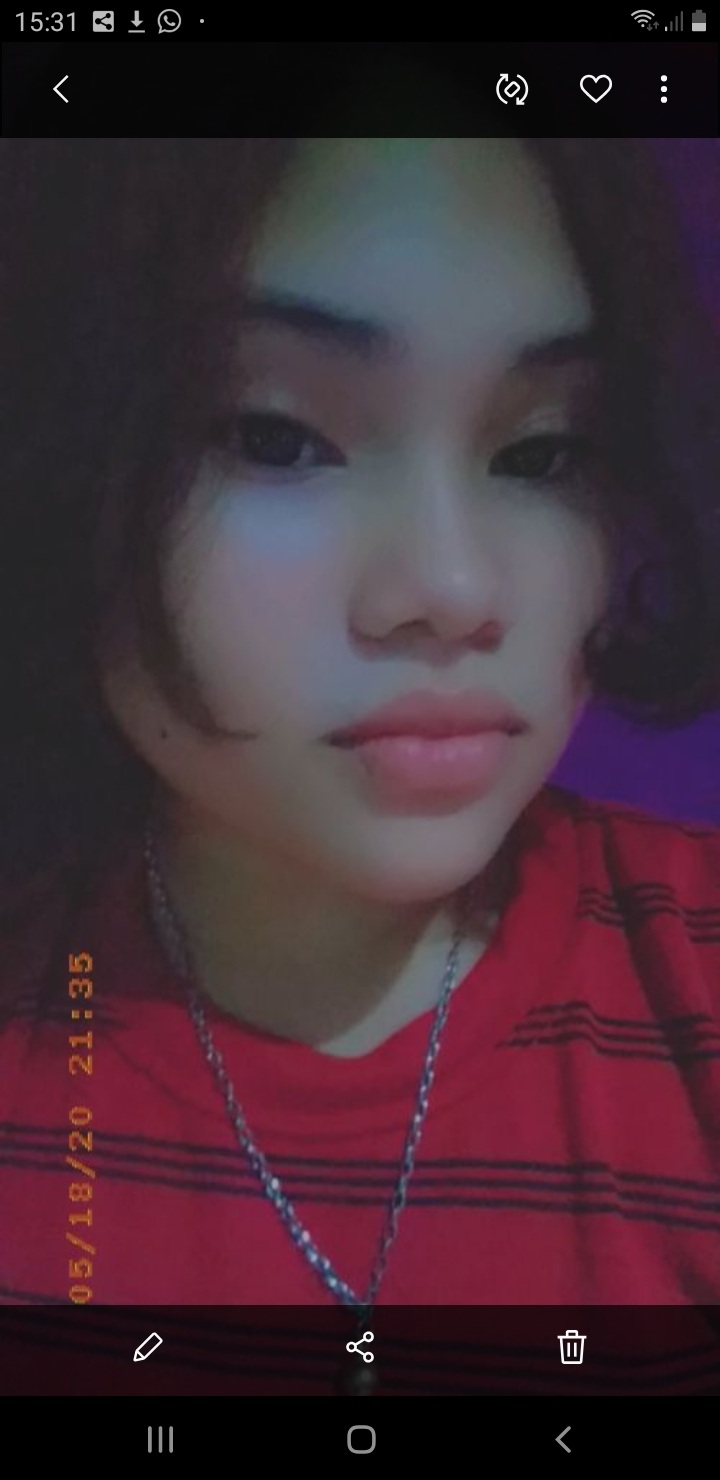Edit this photo with the pencil
This screenshot has width=720, height=1480.
[x=147, y=1347]
